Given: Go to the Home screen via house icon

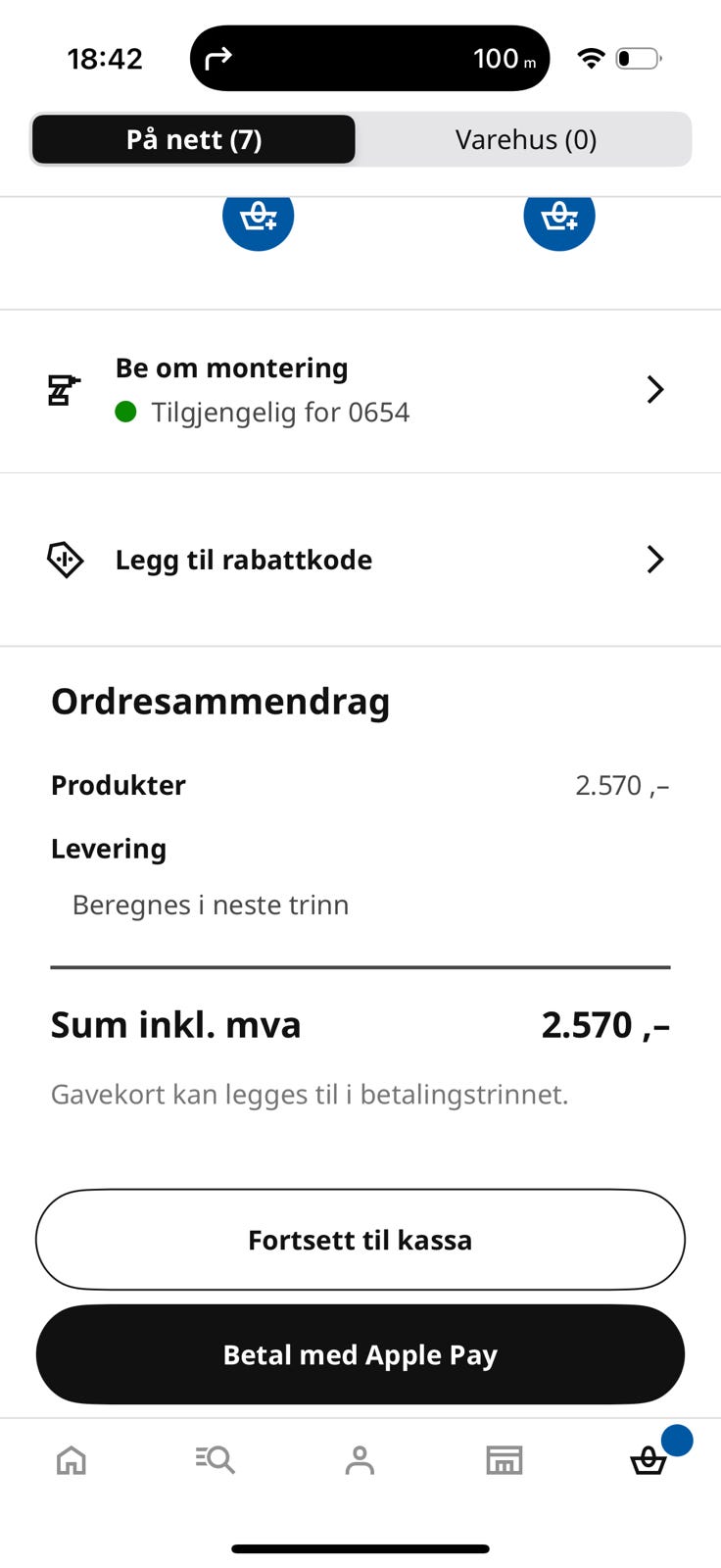Looking at the screenshot, I should click(72, 1460).
